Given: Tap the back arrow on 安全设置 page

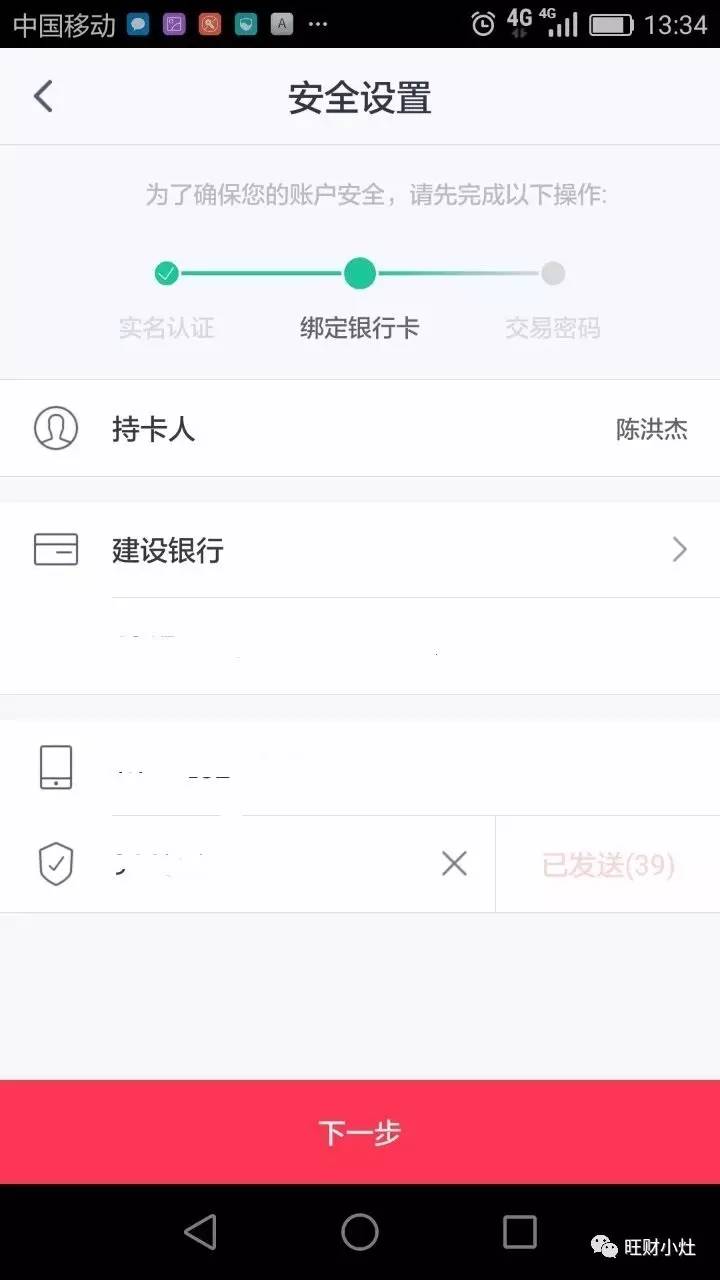Looking at the screenshot, I should [42, 96].
